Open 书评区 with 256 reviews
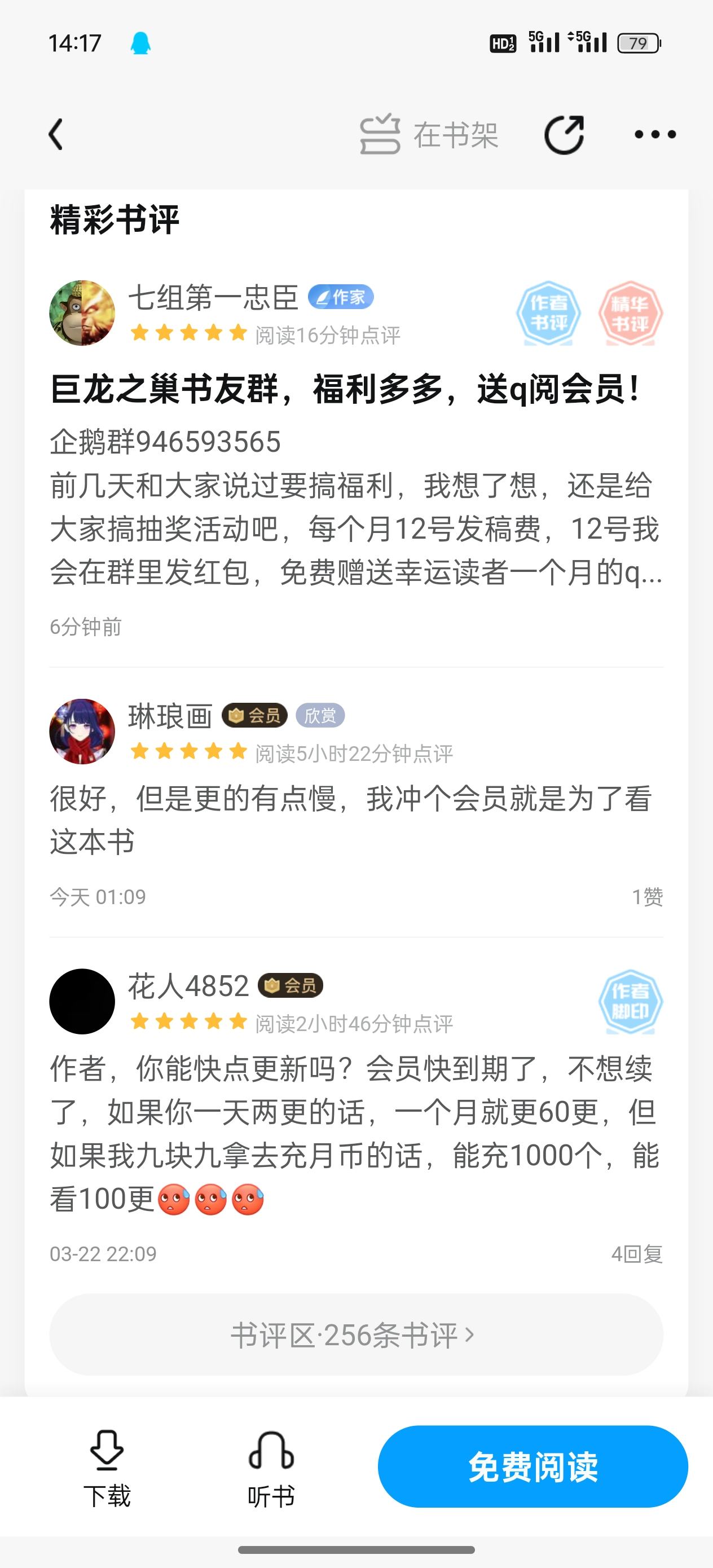 [356, 1335]
